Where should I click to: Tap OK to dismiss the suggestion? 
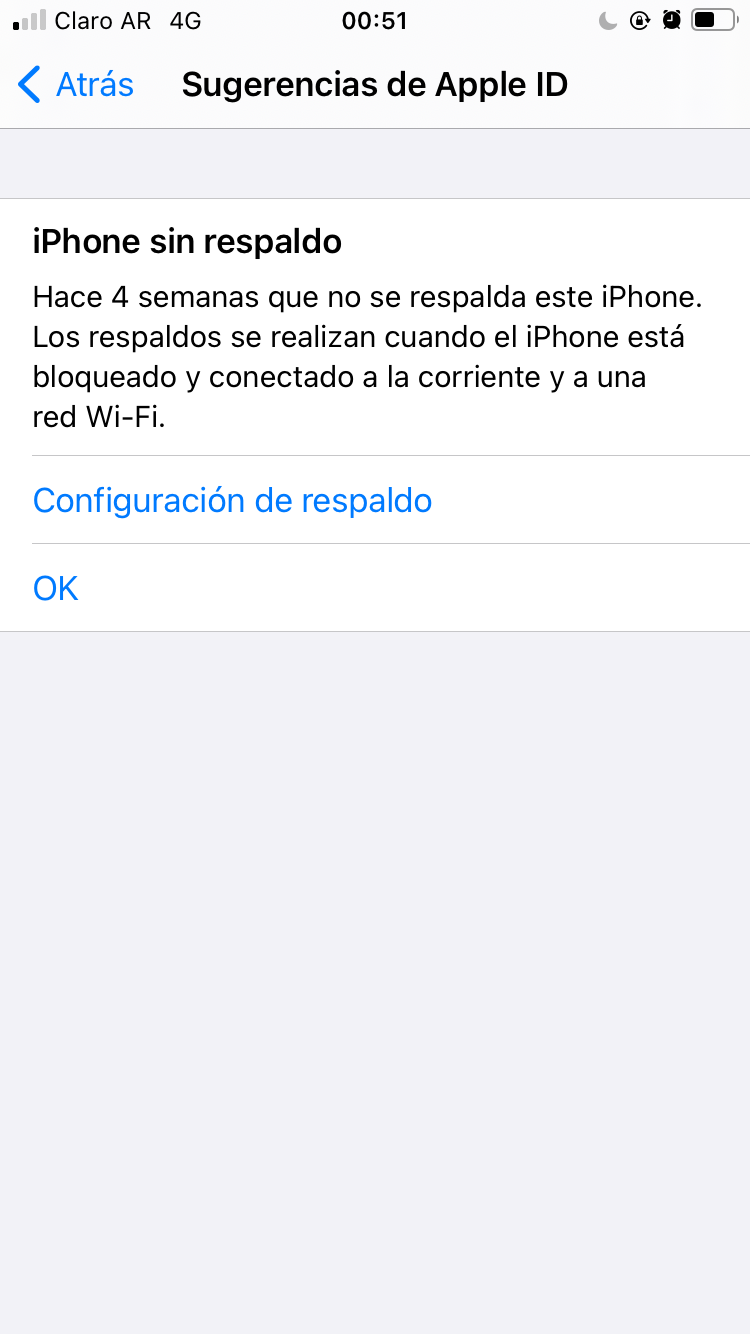coord(56,588)
